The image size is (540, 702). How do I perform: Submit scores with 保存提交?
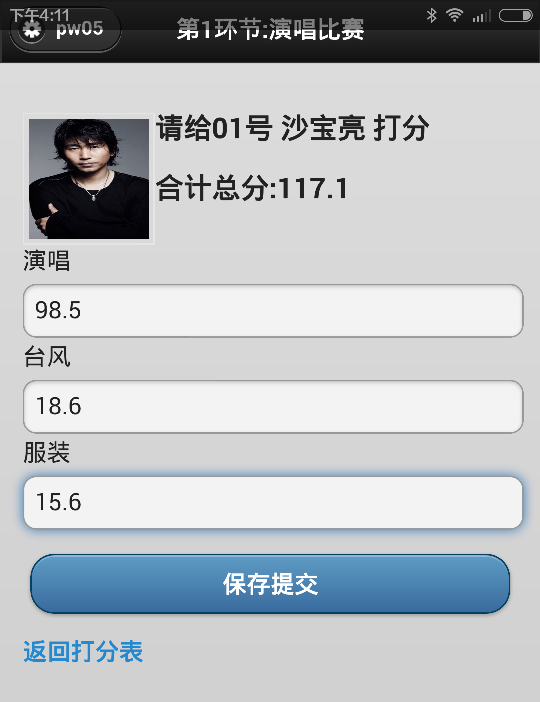(x=270, y=584)
